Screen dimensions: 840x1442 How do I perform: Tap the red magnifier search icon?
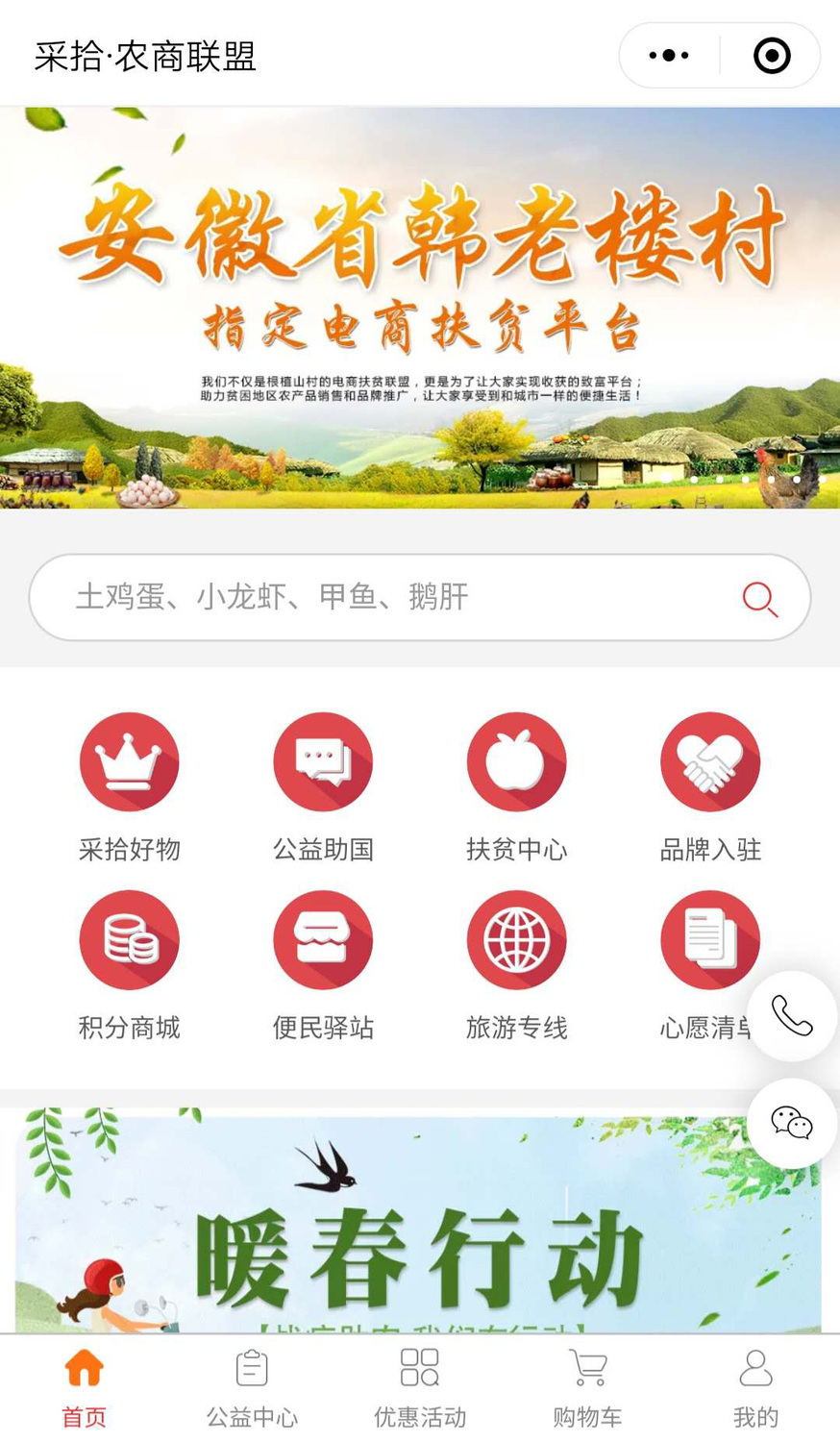759,598
